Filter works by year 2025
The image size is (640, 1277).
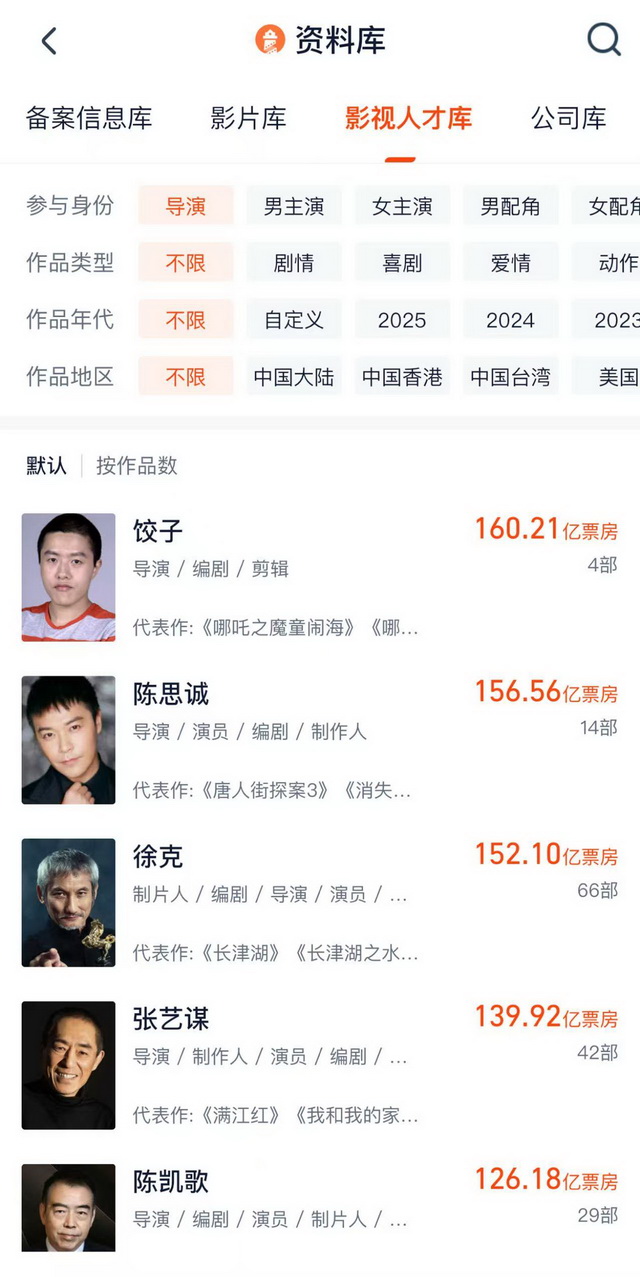pos(402,320)
